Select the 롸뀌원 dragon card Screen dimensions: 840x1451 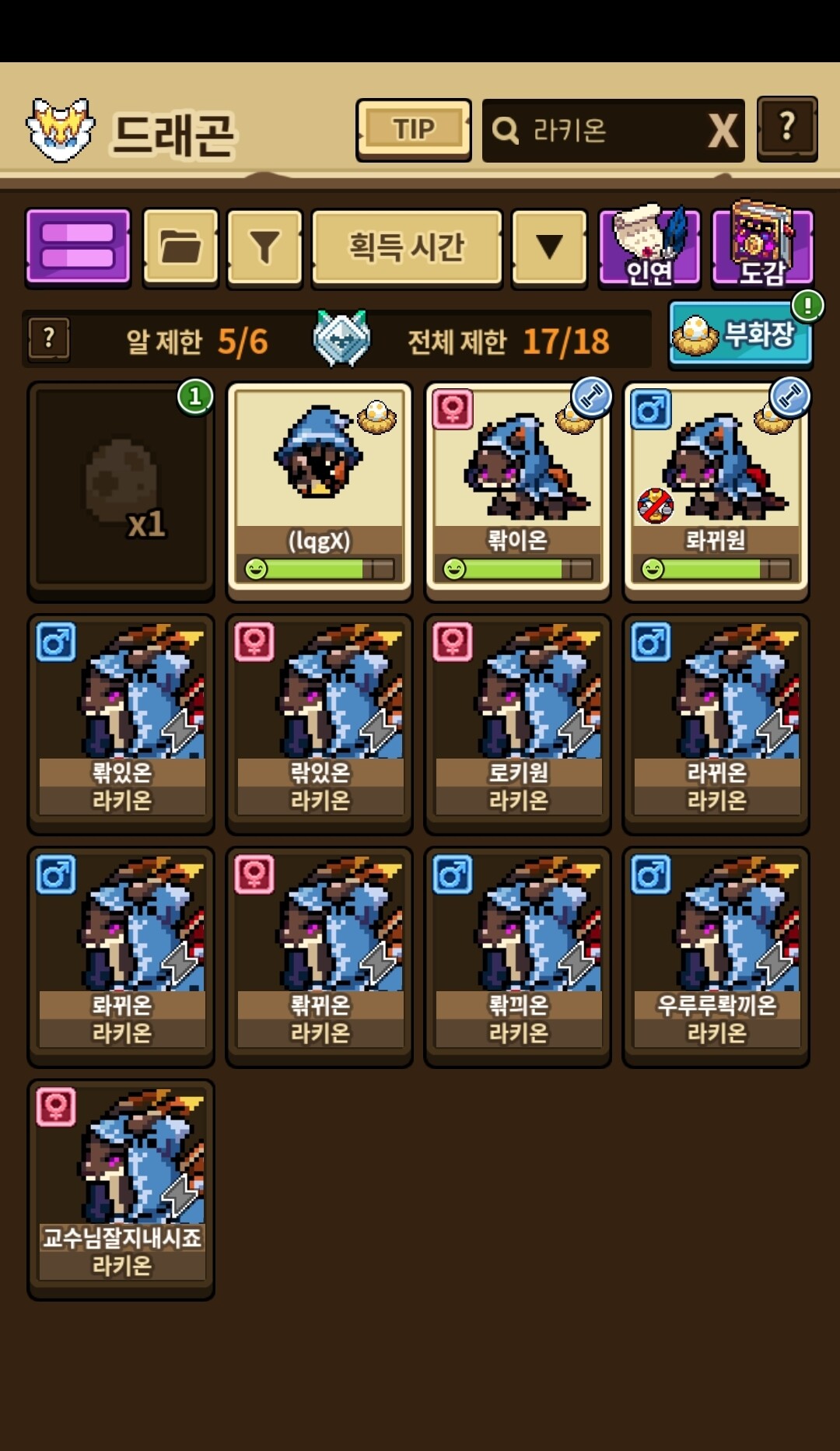click(x=716, y=490)
